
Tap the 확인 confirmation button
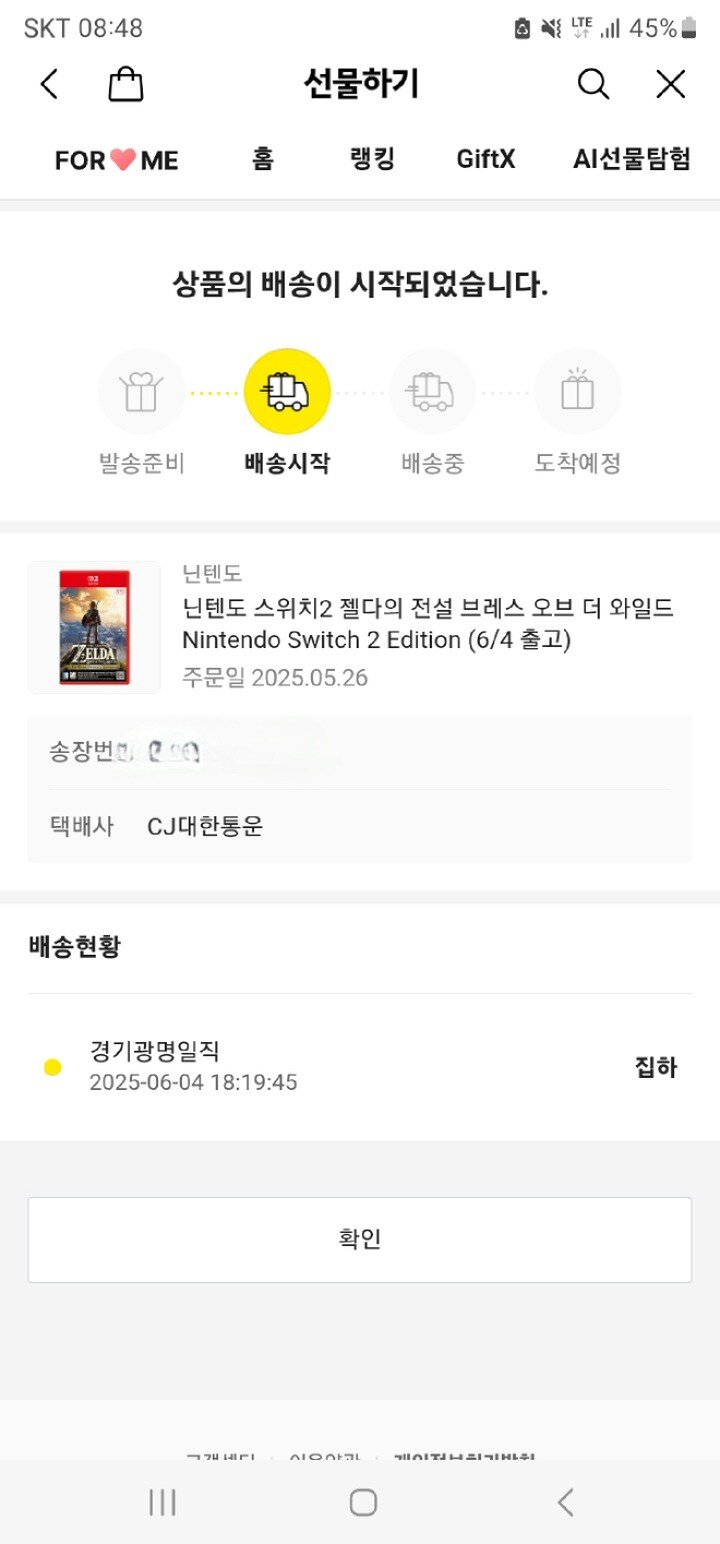(359, 1239)
